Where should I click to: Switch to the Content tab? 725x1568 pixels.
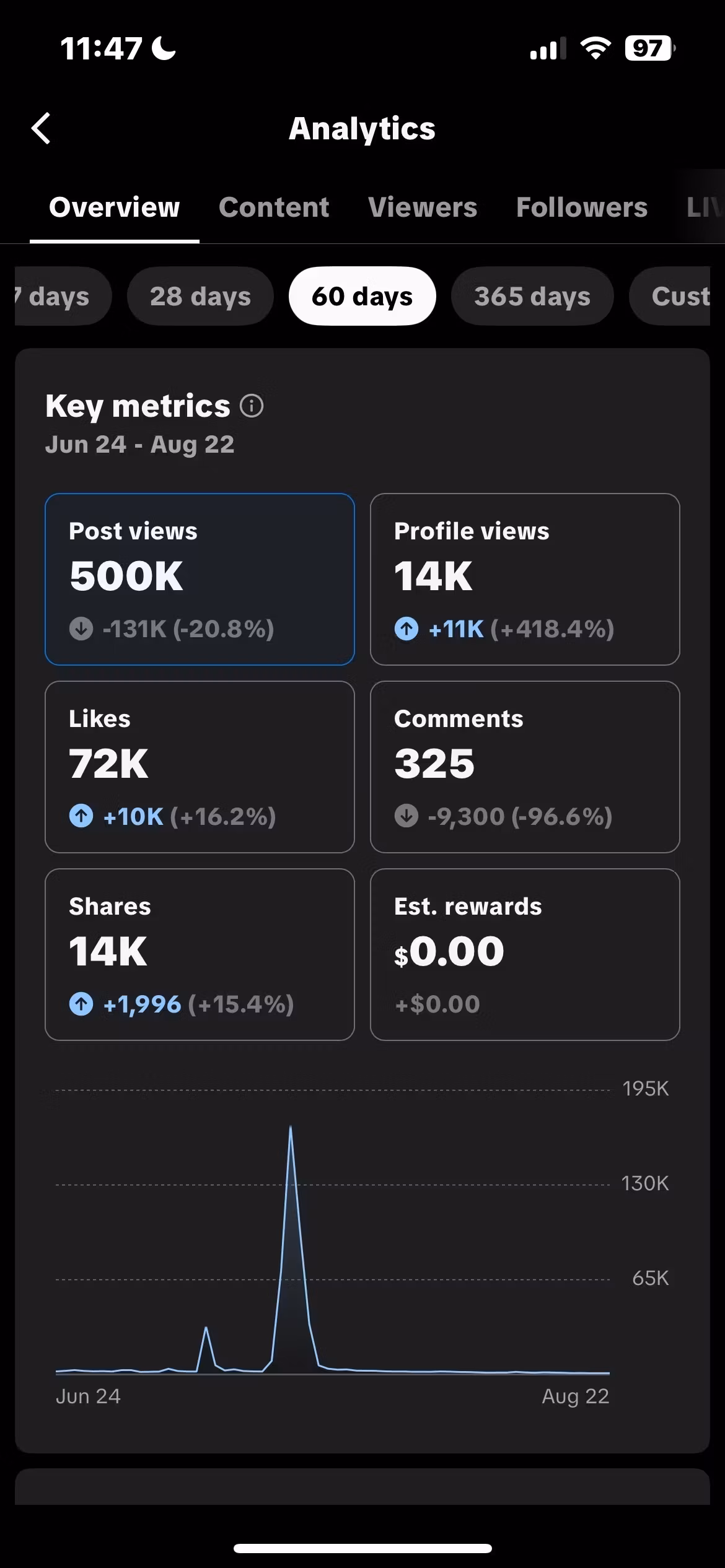pyautogui.click(x=274, y=207)
